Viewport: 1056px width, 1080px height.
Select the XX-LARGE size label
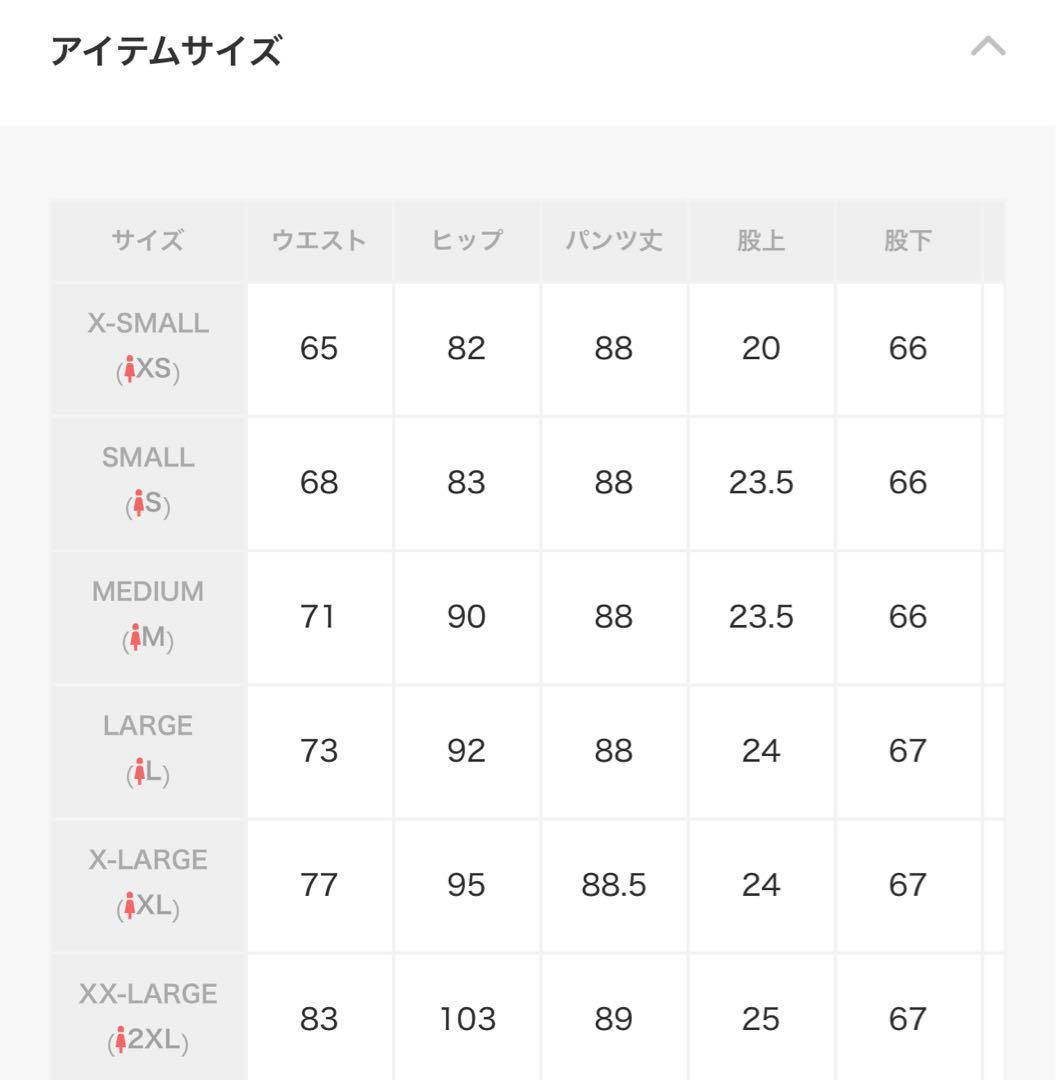(x=148, y=994)
